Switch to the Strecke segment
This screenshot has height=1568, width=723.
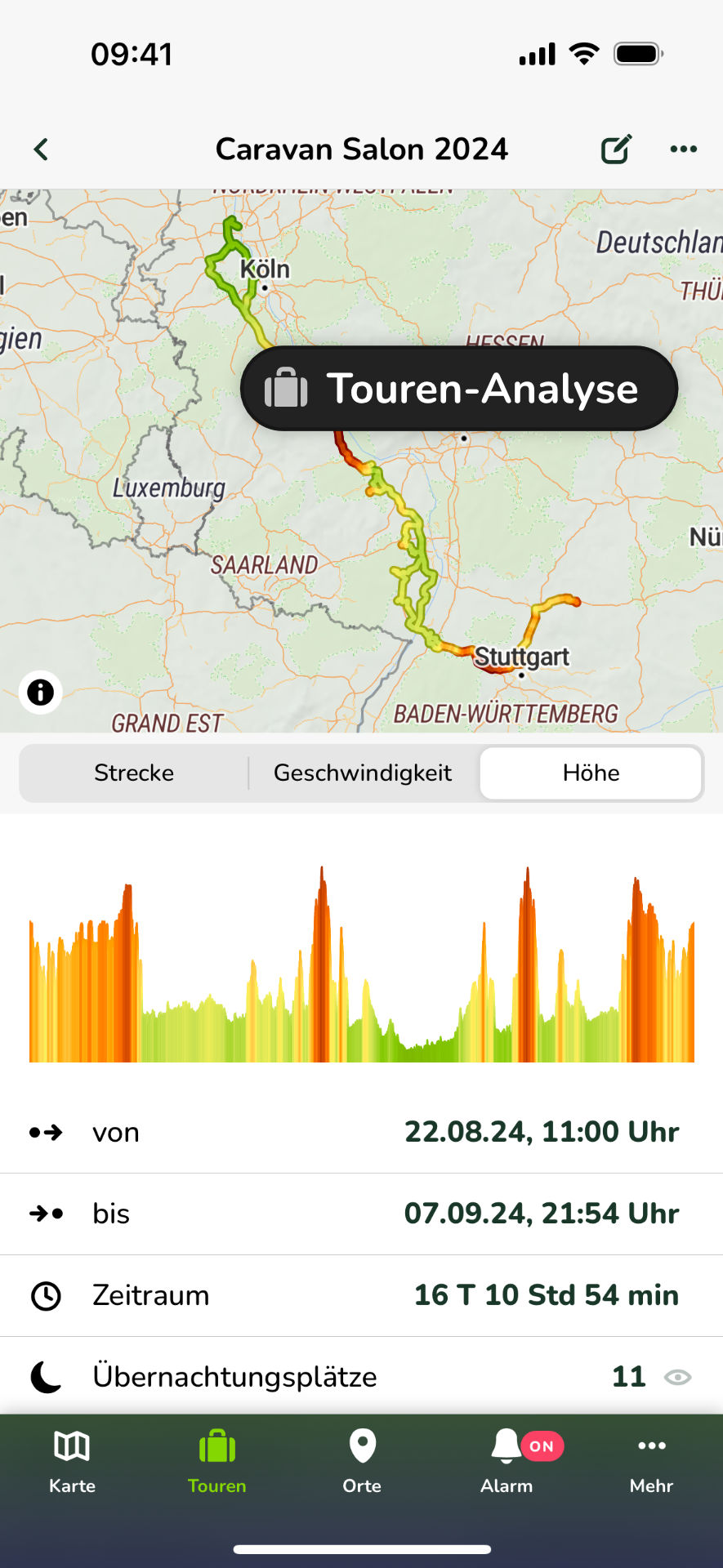click(134, 773)
